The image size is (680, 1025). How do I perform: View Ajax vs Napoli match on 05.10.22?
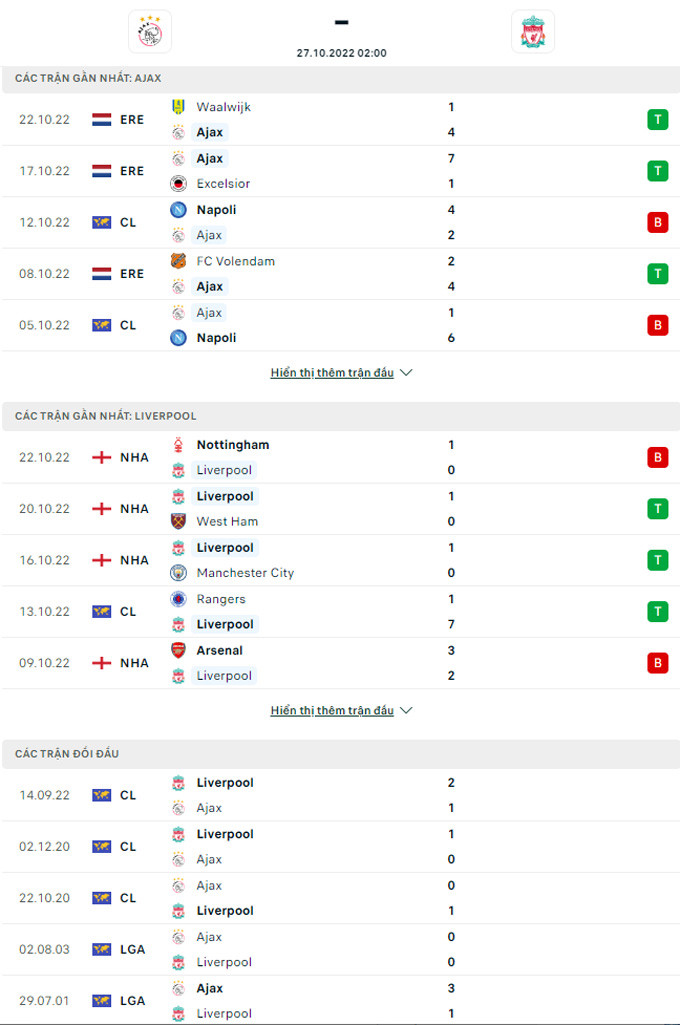tap(340, 325)
